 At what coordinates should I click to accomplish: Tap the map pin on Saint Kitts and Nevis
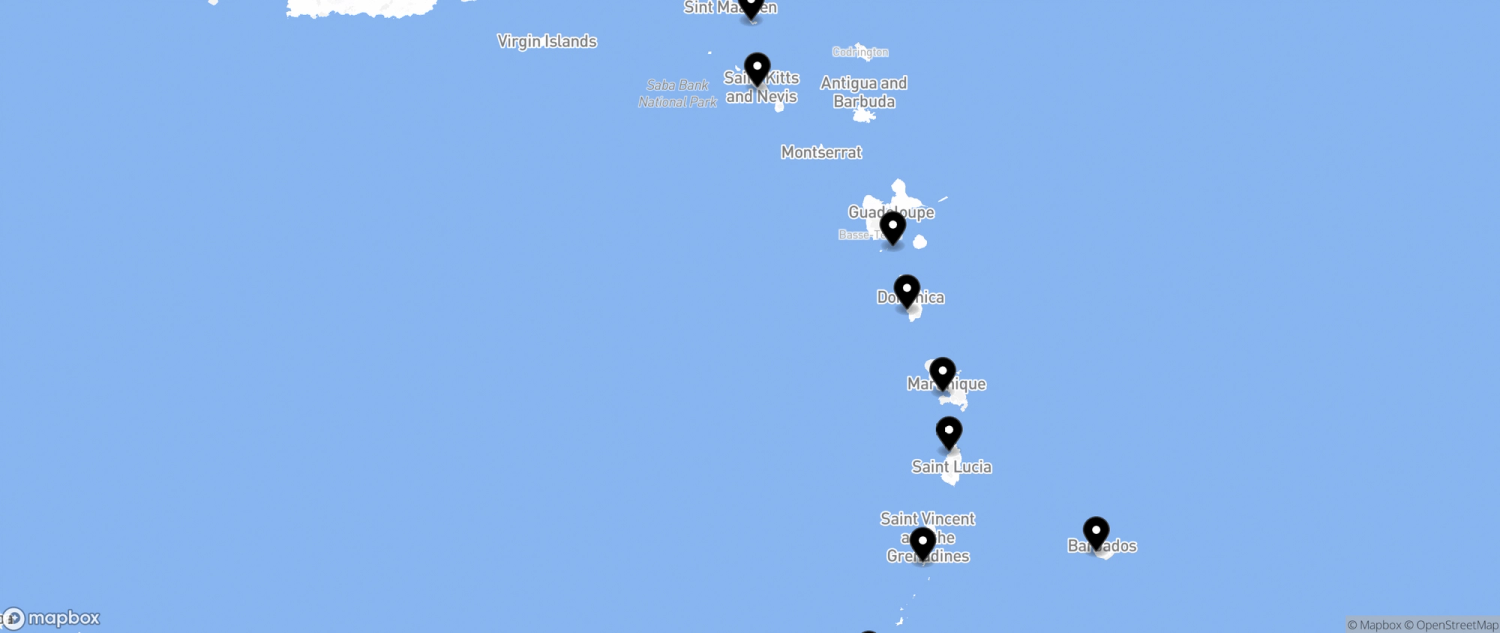point(757,69)
